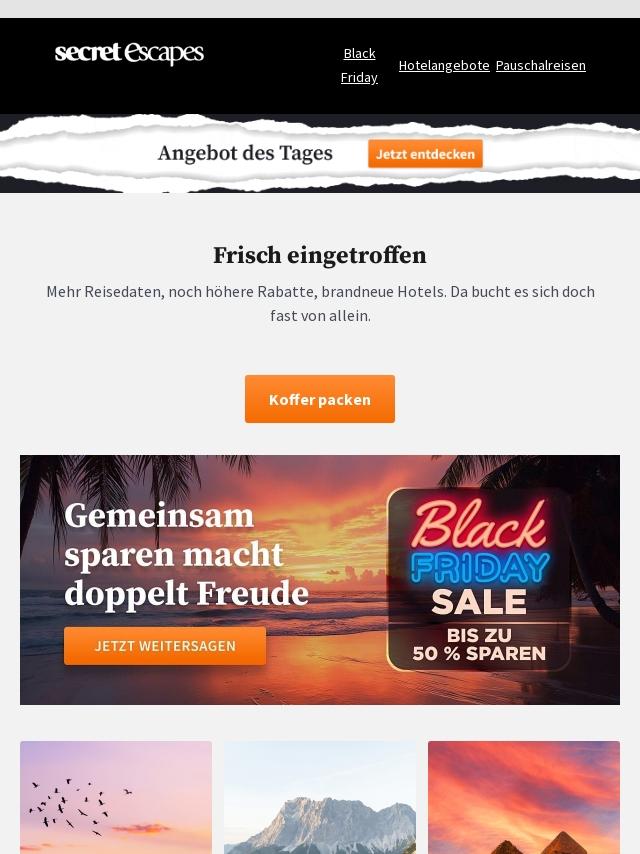The height and width of the screenshot is (854, 640).
Task: Tap Jetzt weitersagen on the banner
Action: 165,646
